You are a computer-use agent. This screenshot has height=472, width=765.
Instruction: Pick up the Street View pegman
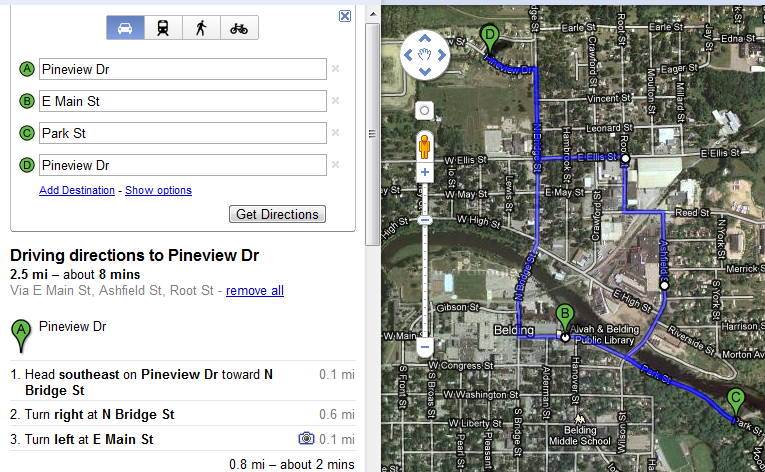click(425, 146)
